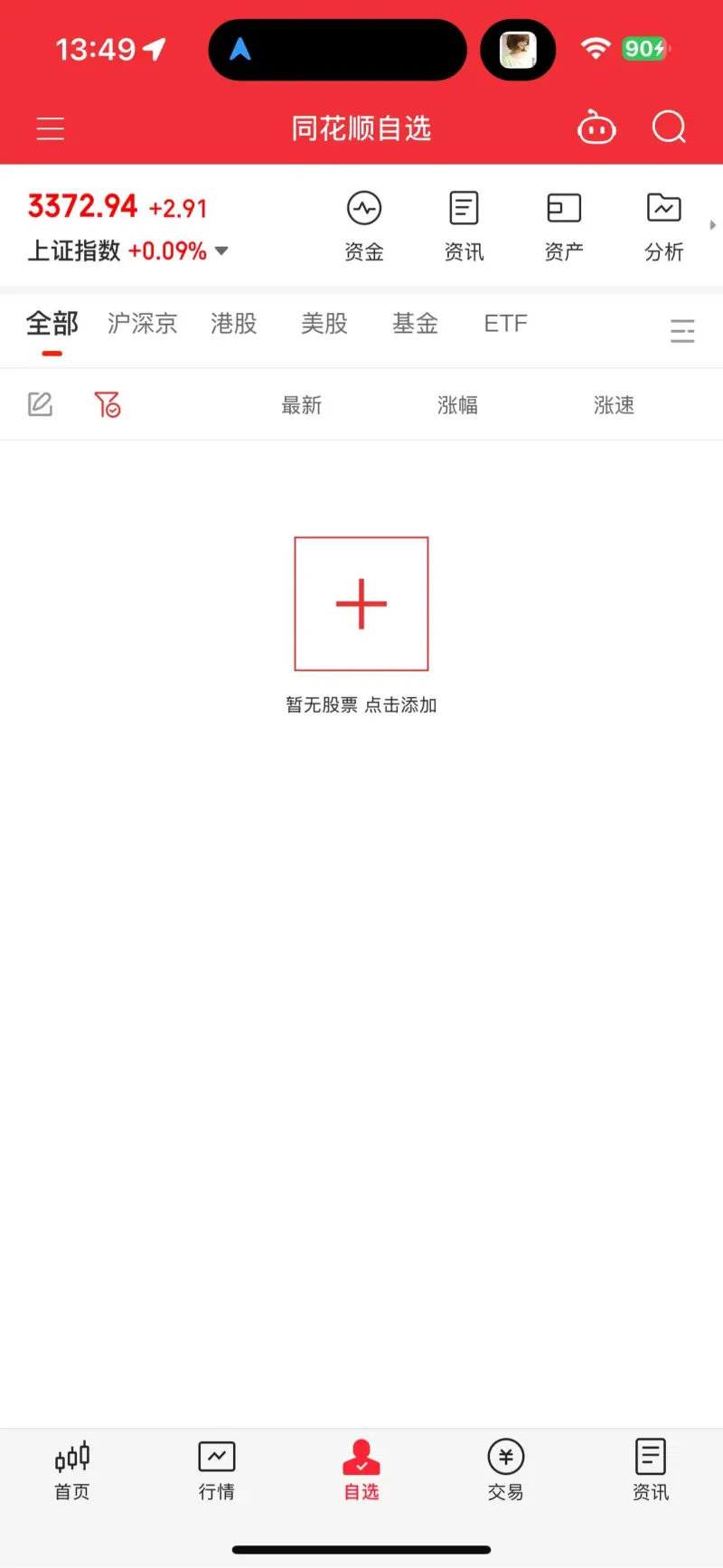Open the group list settings icon
This screenshot has height=1568, width=723.
[x=682, y=331]
